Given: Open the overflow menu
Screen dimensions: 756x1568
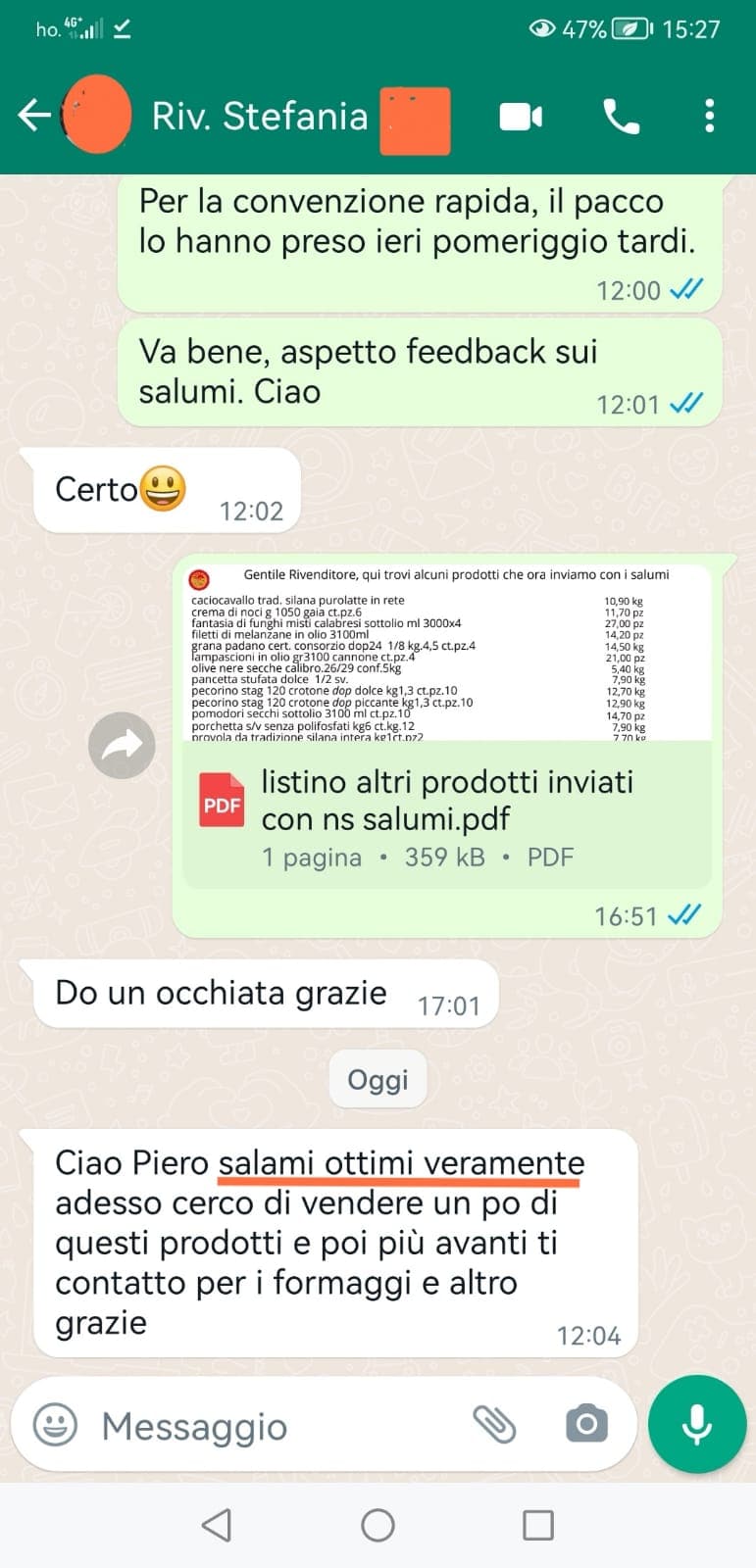Looking at the screenshot, I should pyautogui.click(x=709, y=117).
